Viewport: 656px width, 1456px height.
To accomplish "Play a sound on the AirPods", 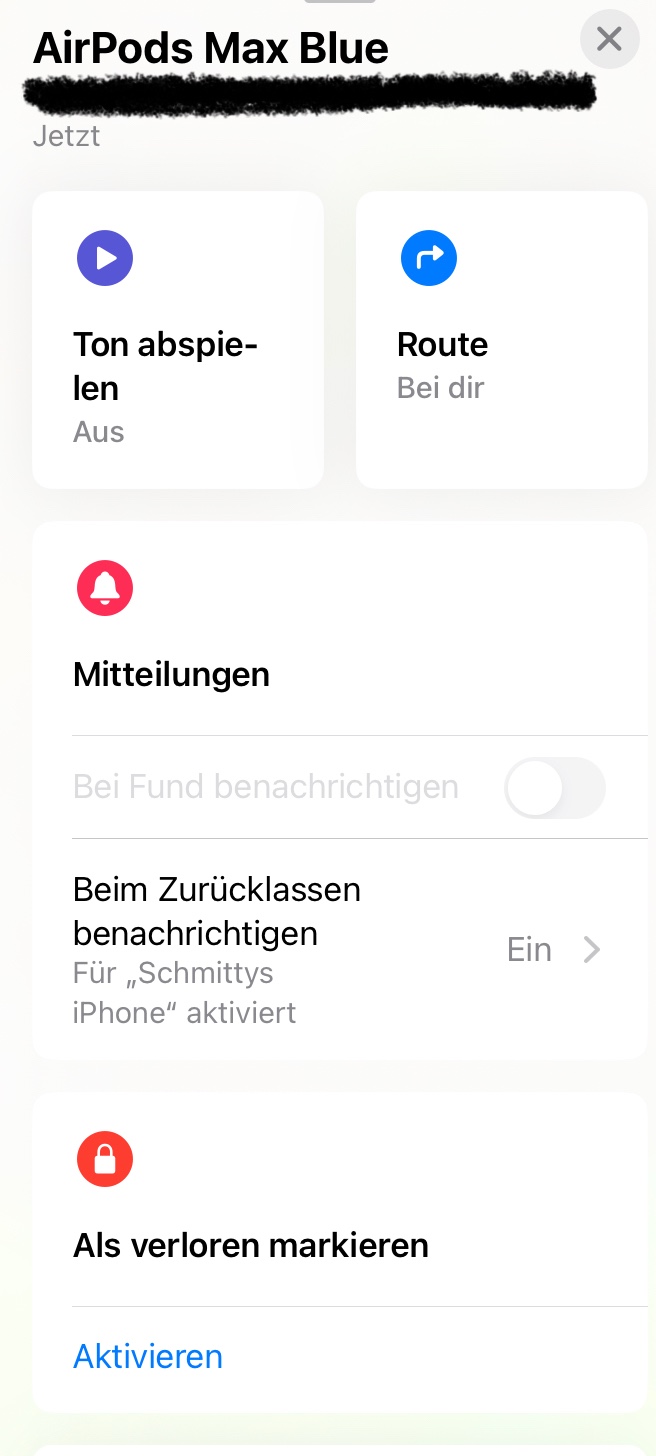I will click(x=178, y=340).
